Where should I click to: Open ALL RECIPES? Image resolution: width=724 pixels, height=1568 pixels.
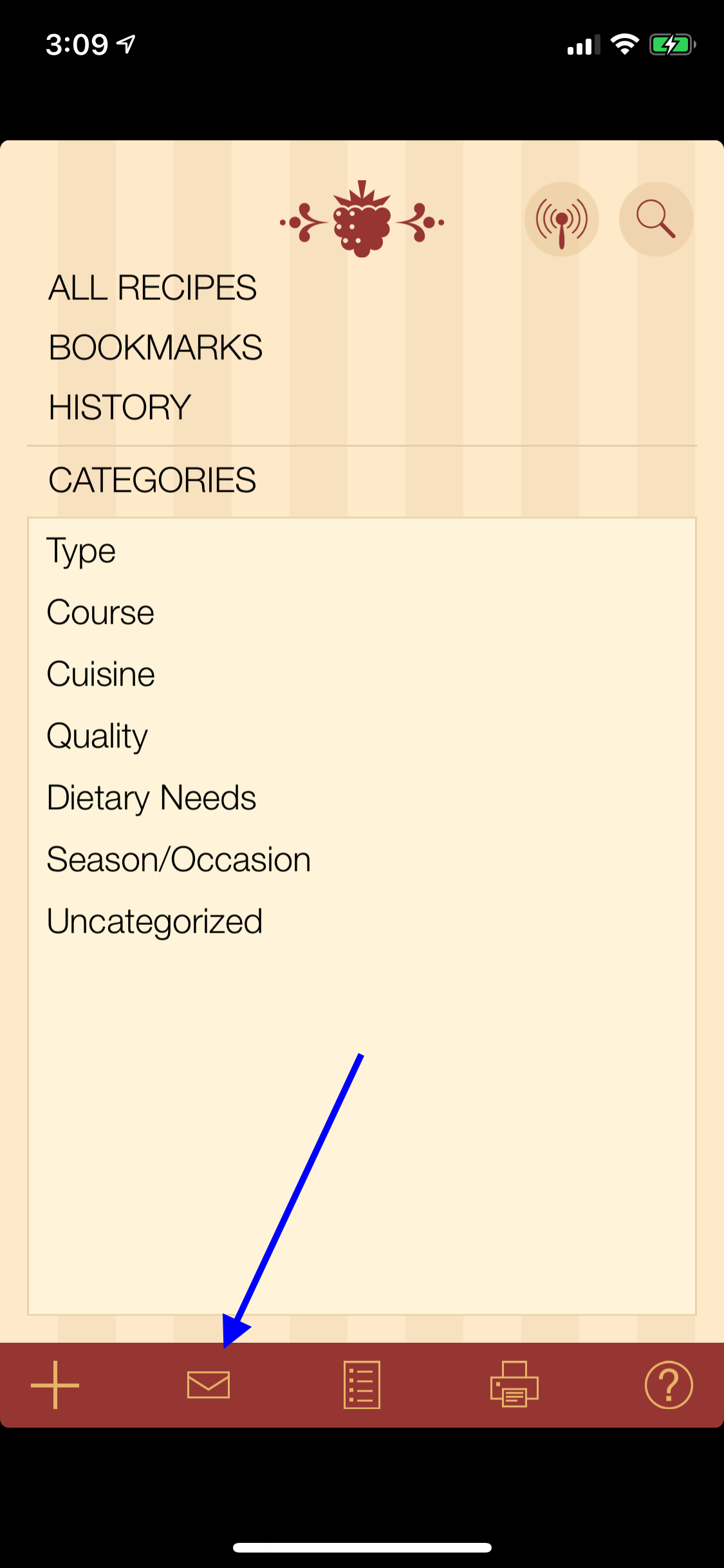pyautogui.click(x=153, y=288)
